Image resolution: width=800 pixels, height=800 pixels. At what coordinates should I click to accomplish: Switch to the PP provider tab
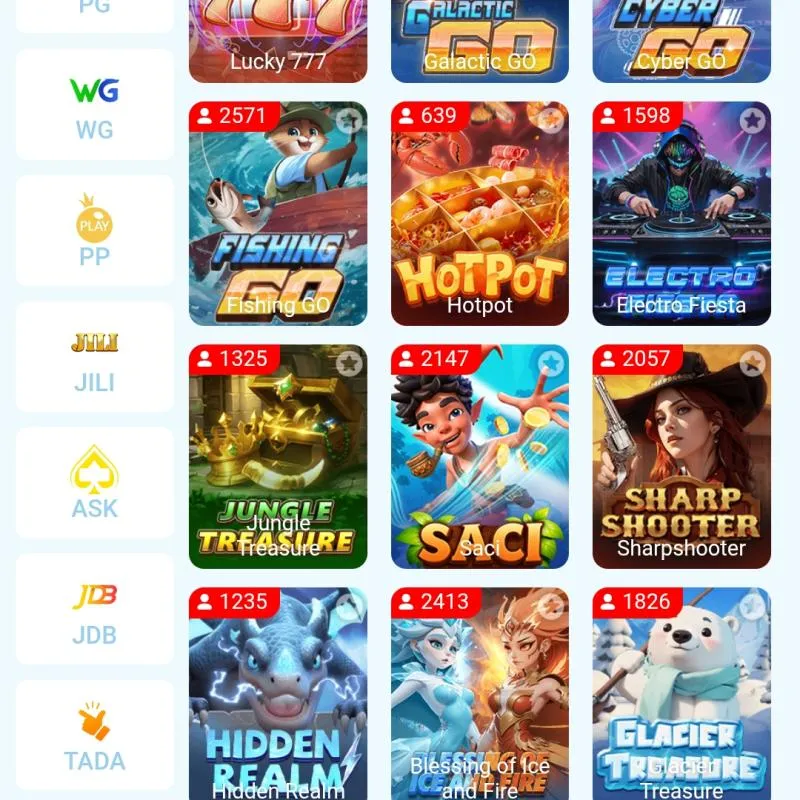tap(94, 231)
